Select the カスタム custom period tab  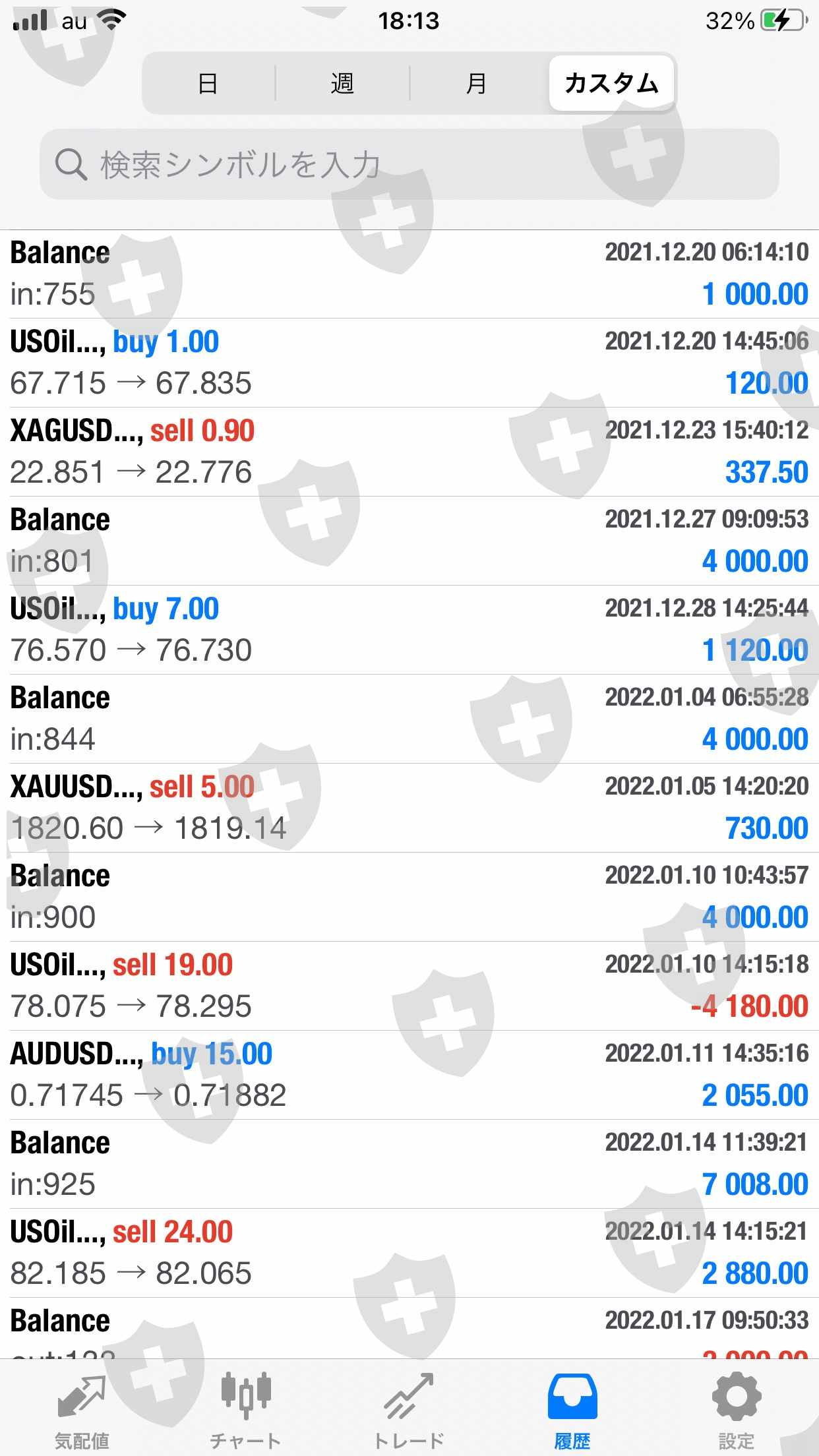[611, 84]
